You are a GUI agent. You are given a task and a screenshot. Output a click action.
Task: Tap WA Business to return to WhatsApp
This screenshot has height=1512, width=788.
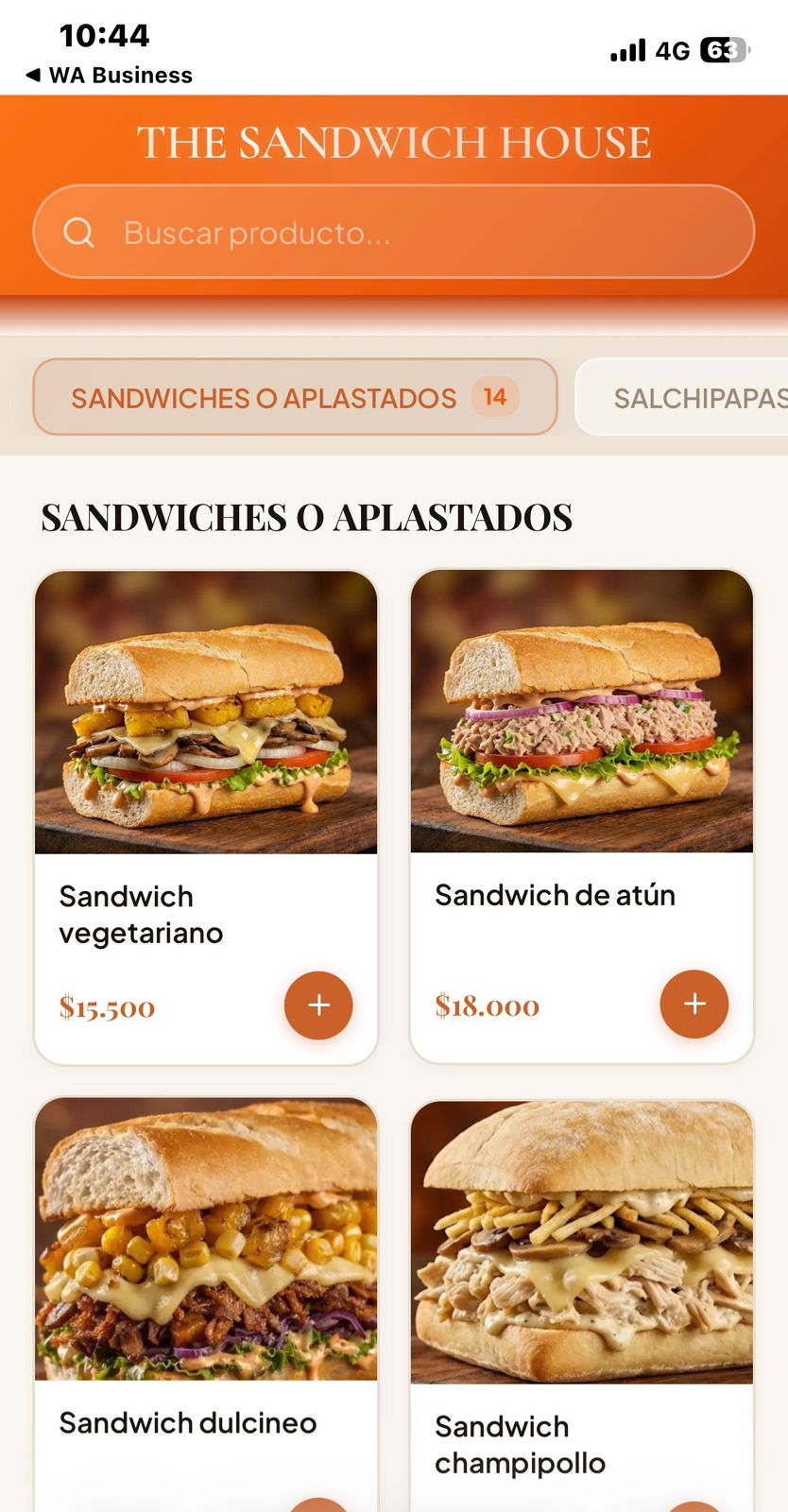click(107, 76)
